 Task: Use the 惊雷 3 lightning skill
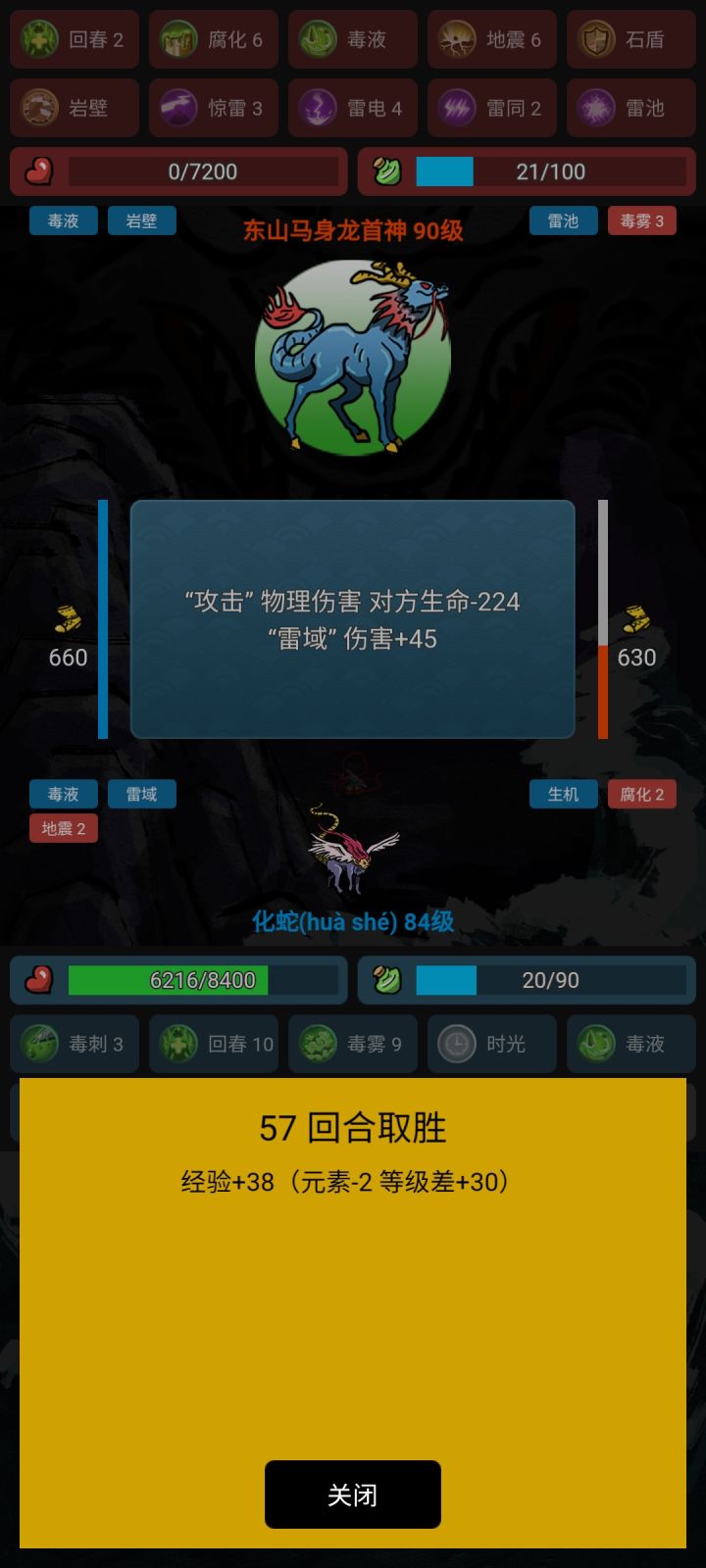213,108
